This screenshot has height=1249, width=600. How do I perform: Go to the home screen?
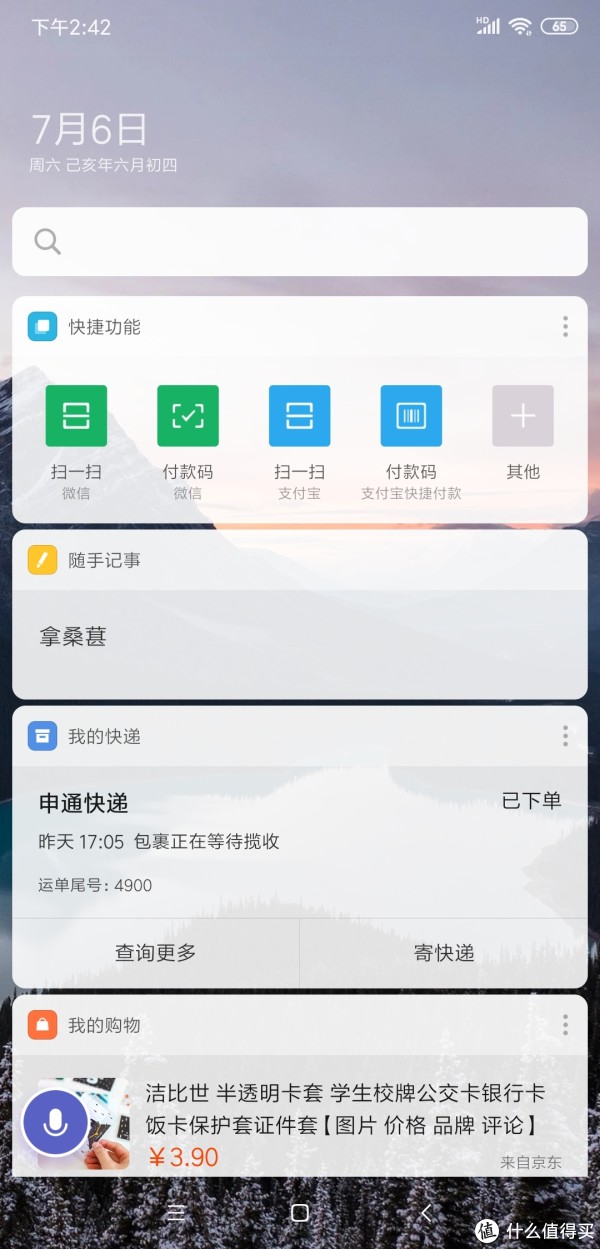click(300, 1212)
